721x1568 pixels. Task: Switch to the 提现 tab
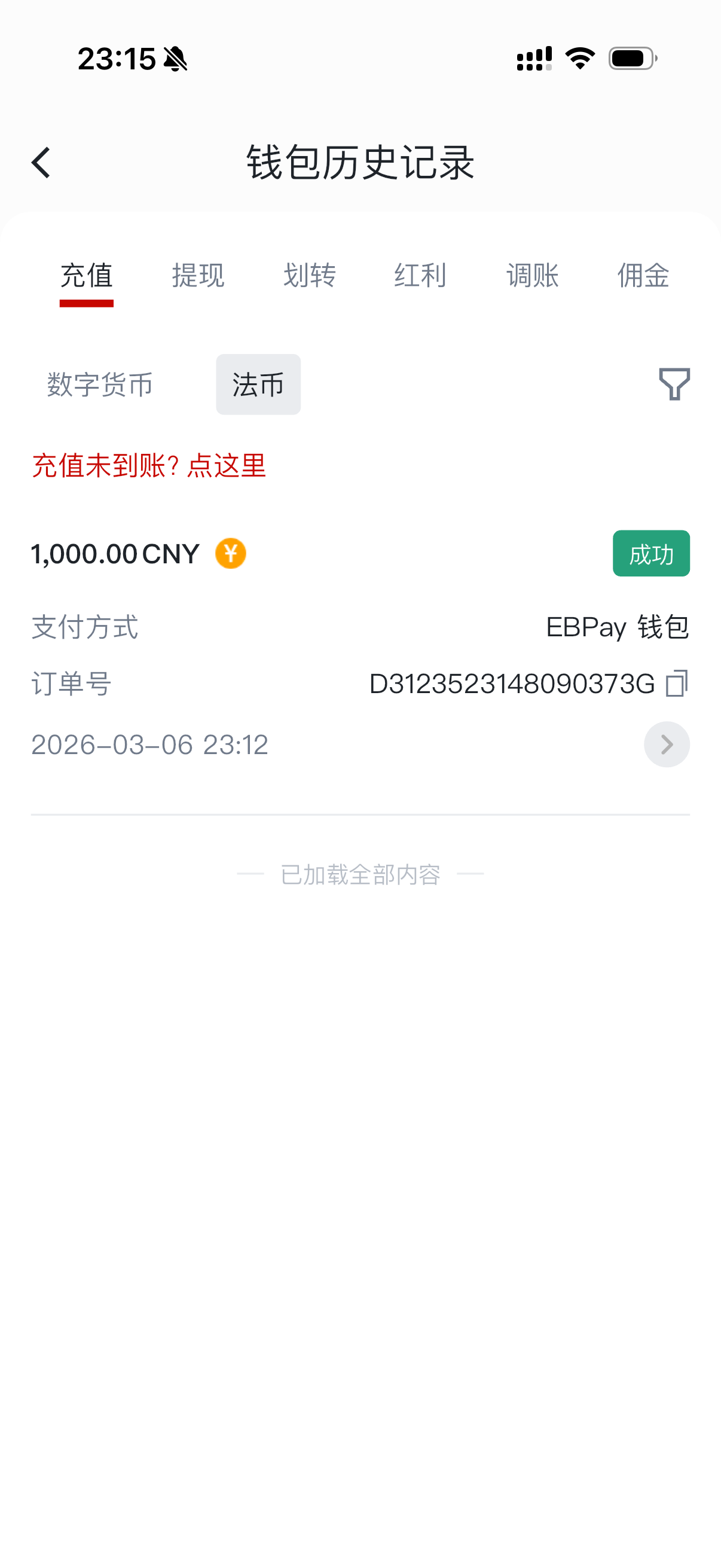coord(198,276)
